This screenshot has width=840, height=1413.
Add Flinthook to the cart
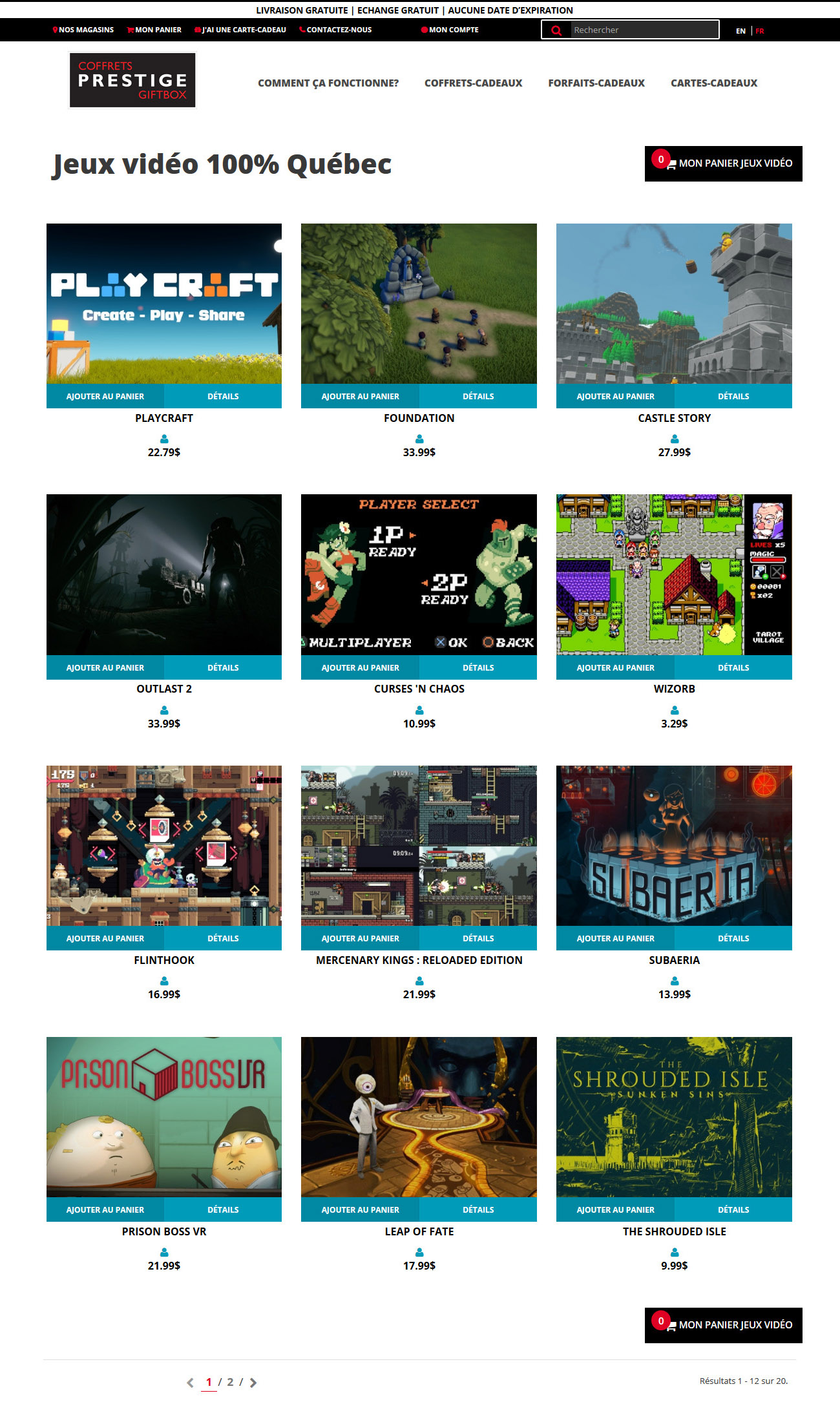point(105,938)
